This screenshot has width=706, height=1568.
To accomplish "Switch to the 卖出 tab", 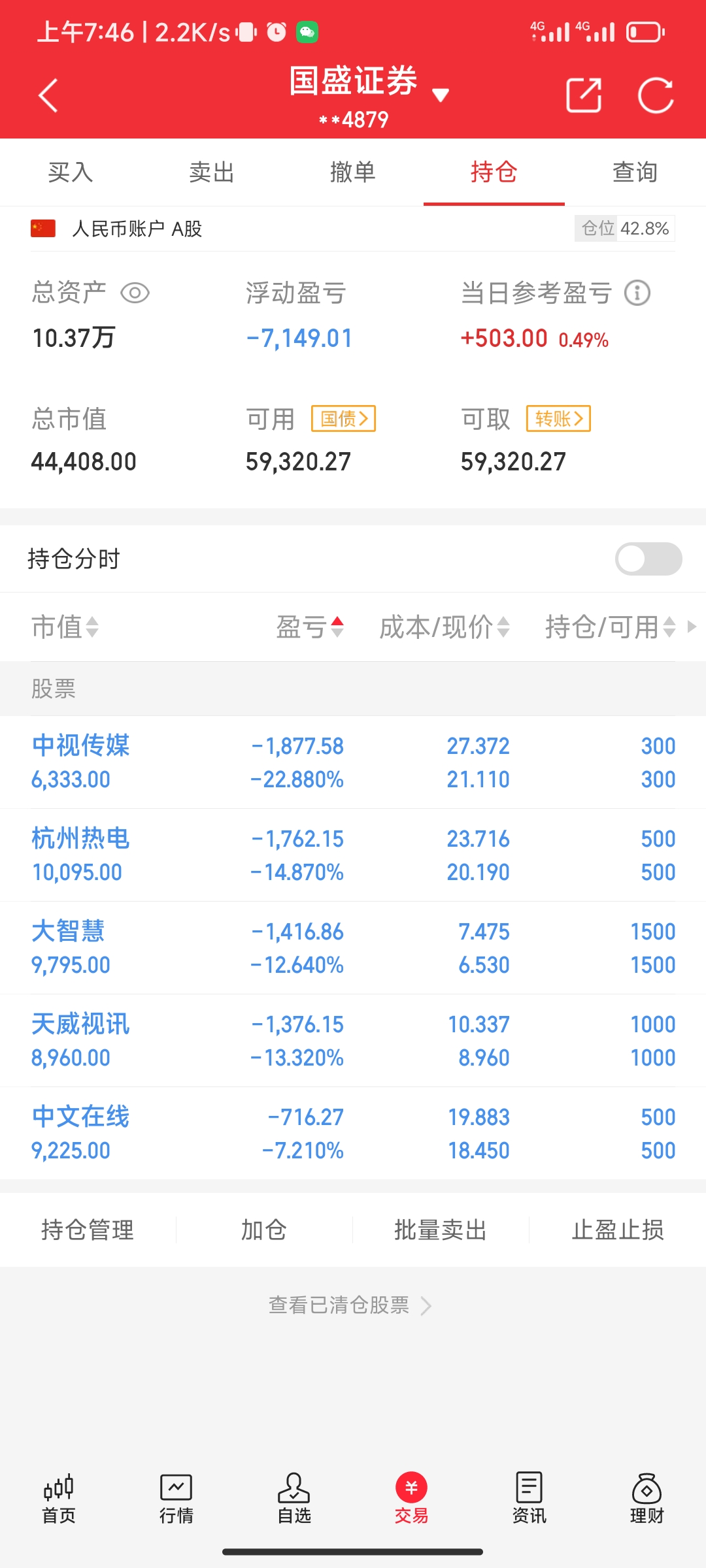I will pyautogui.click(x=212, y=172).
